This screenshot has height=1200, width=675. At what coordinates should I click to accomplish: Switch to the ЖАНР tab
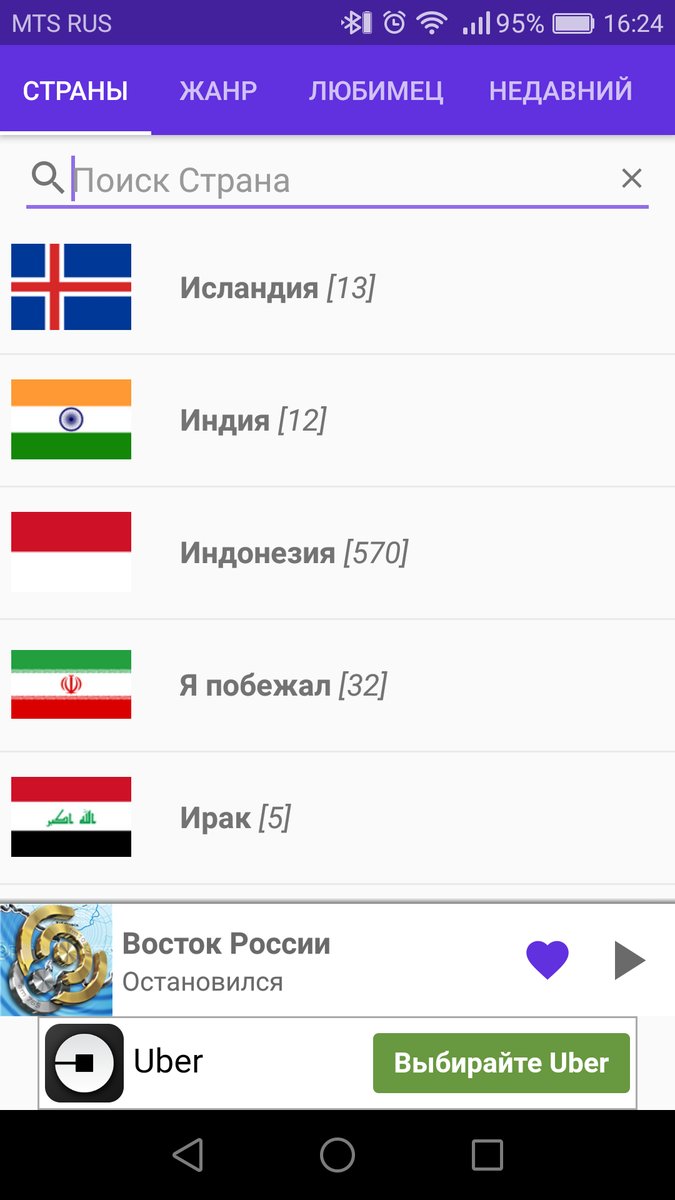(x=218, y=91)
